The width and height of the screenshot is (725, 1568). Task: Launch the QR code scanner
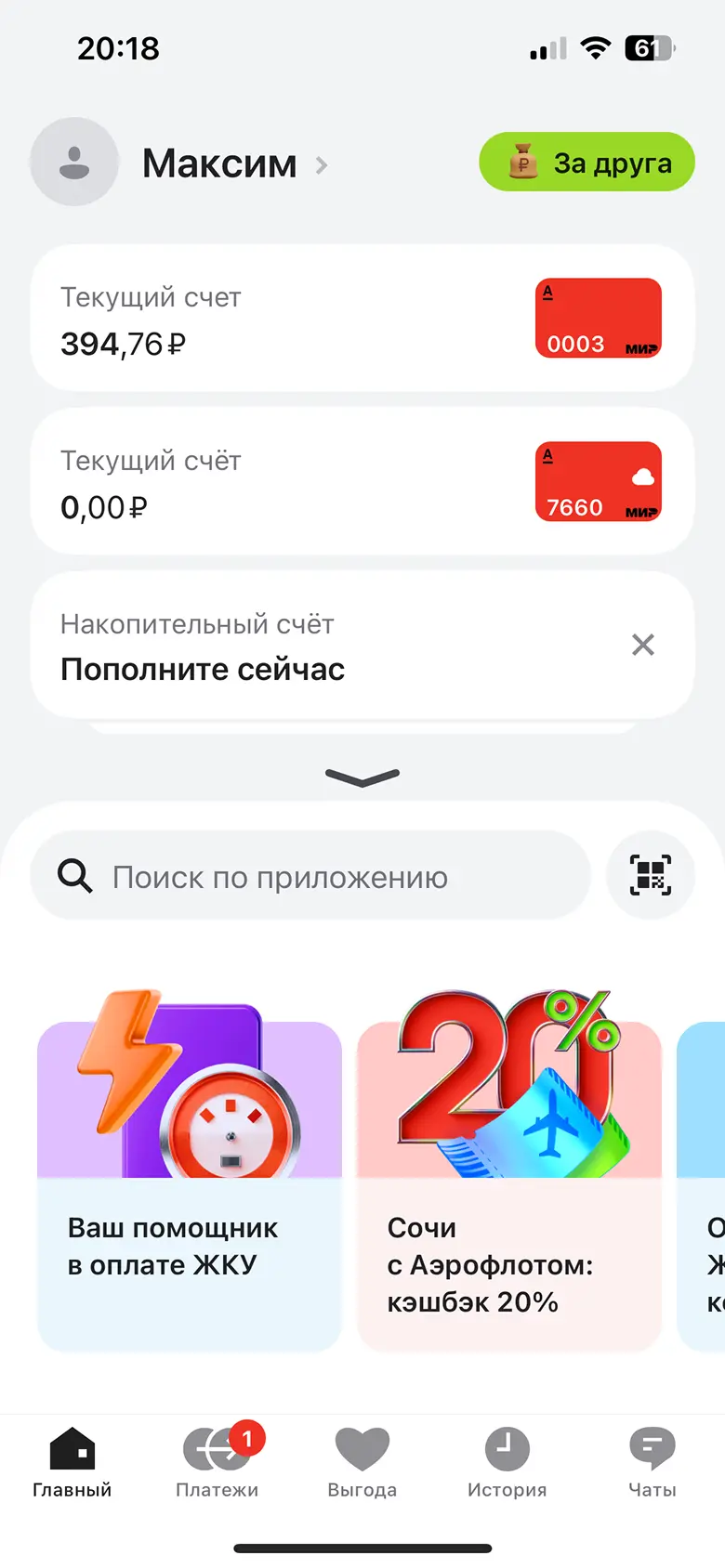[650, 876]
